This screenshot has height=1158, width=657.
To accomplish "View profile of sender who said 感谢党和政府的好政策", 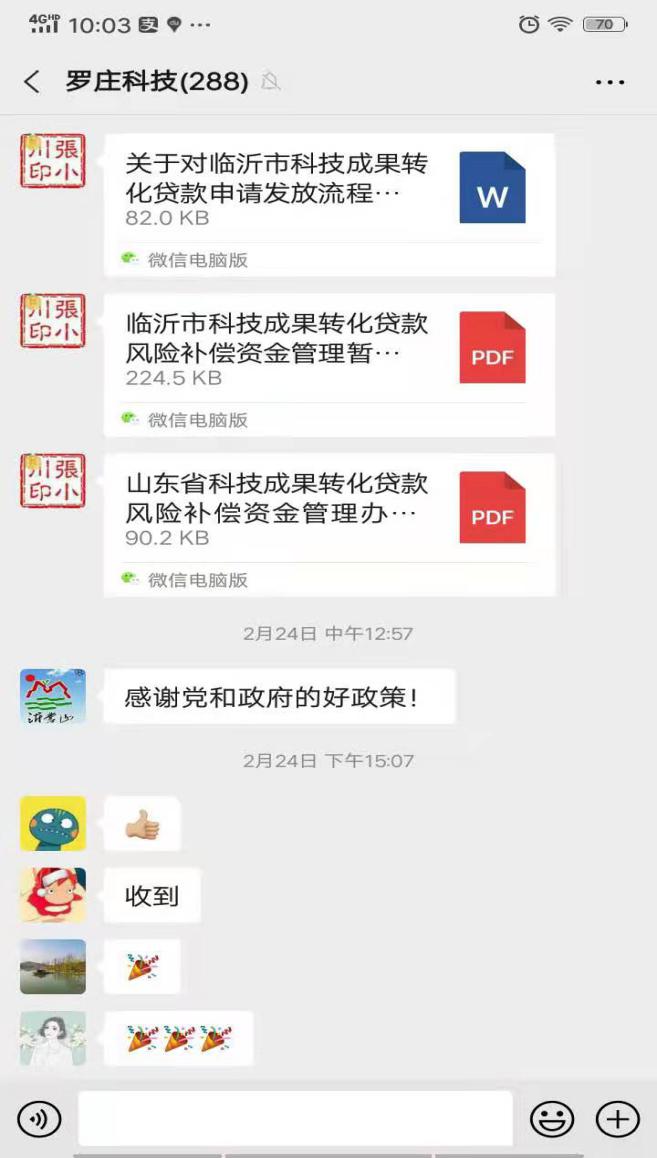I will (x=53, y=697).
